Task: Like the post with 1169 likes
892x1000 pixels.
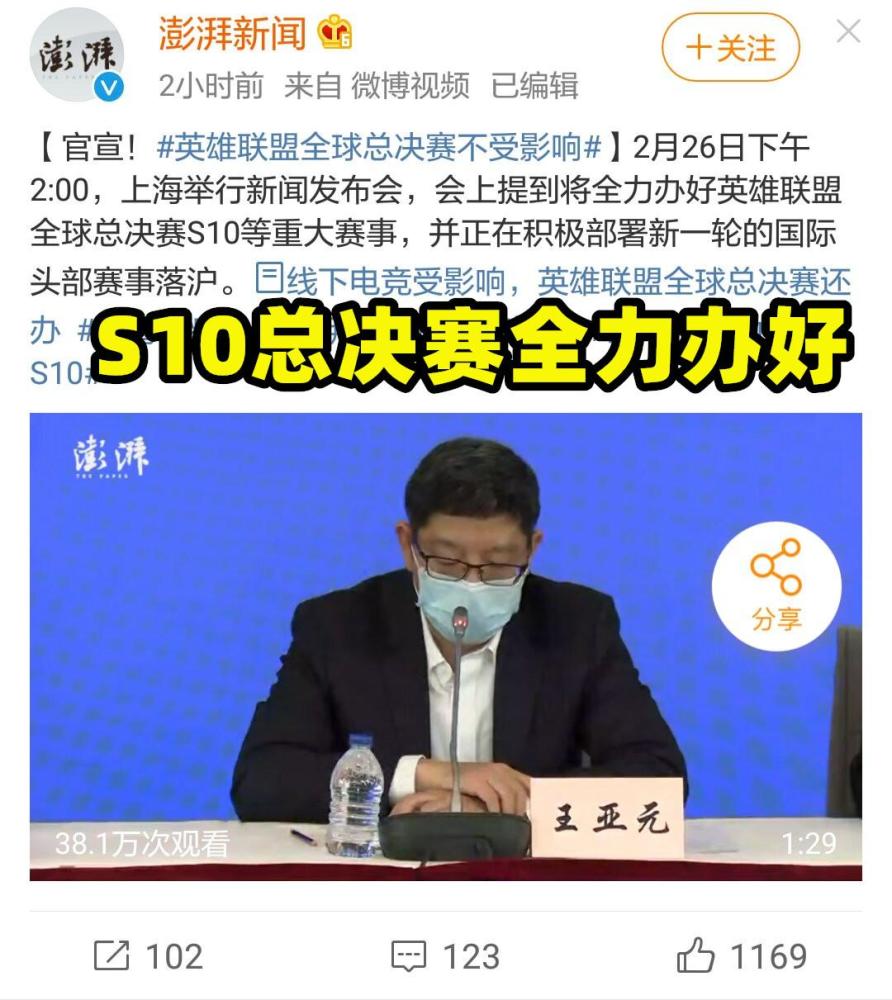Action: [x=742, y=956]
